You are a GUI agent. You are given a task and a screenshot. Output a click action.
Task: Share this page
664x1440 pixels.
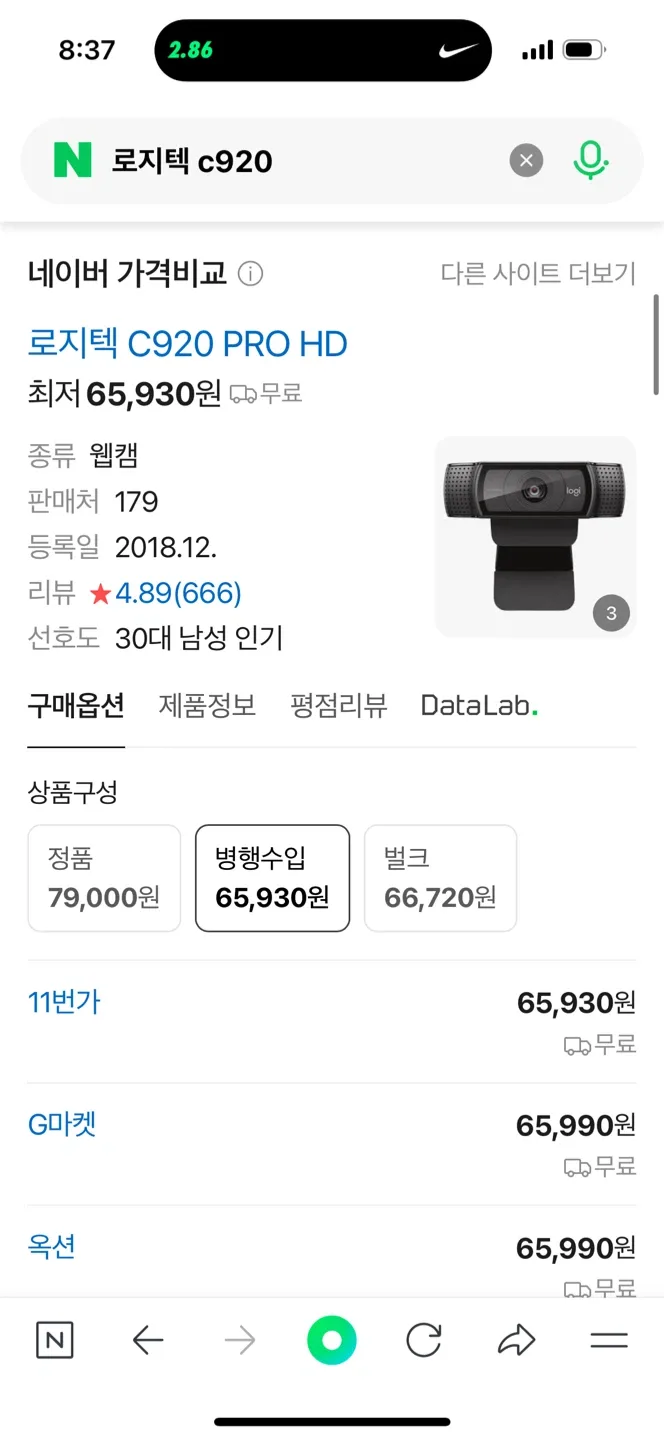tap(516, 1341)
